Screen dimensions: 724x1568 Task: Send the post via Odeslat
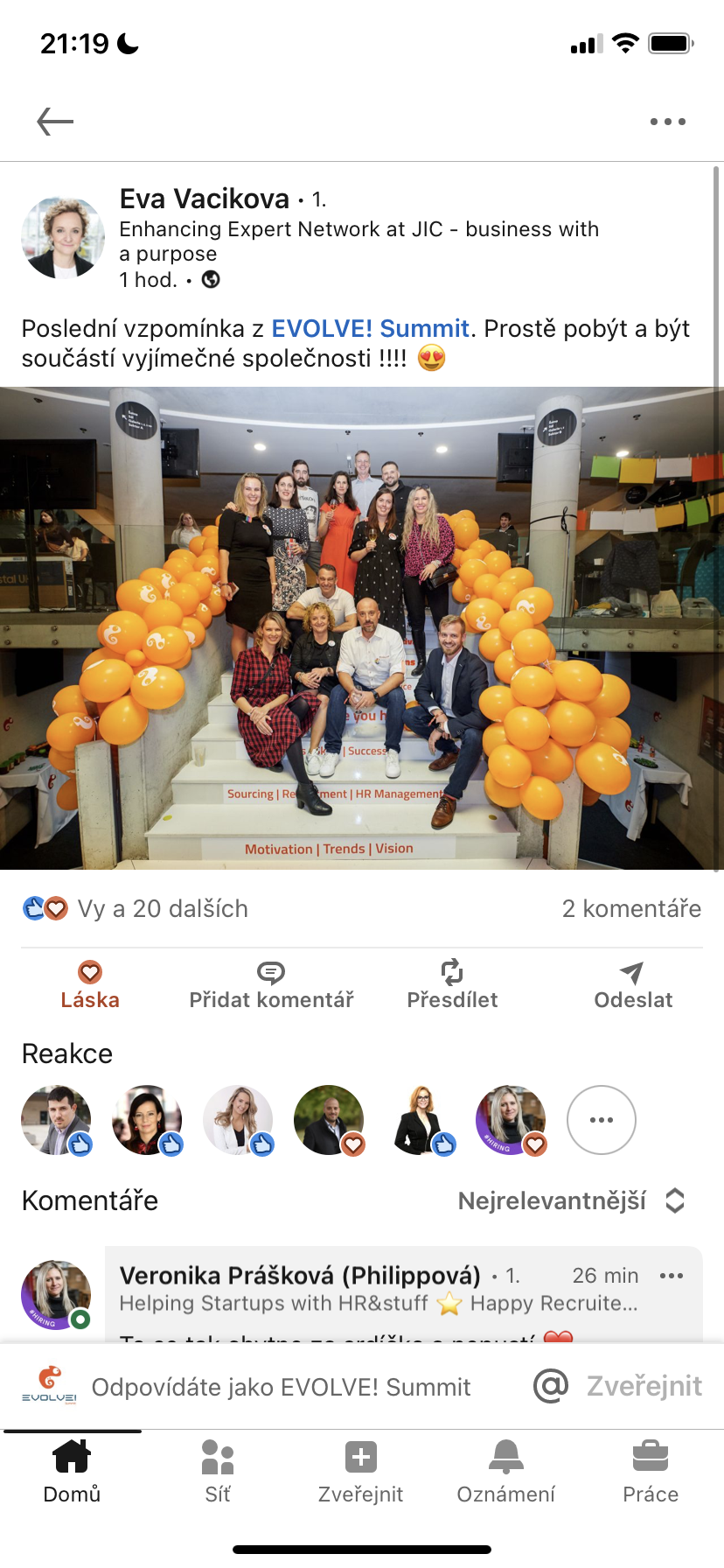[633, 985]
